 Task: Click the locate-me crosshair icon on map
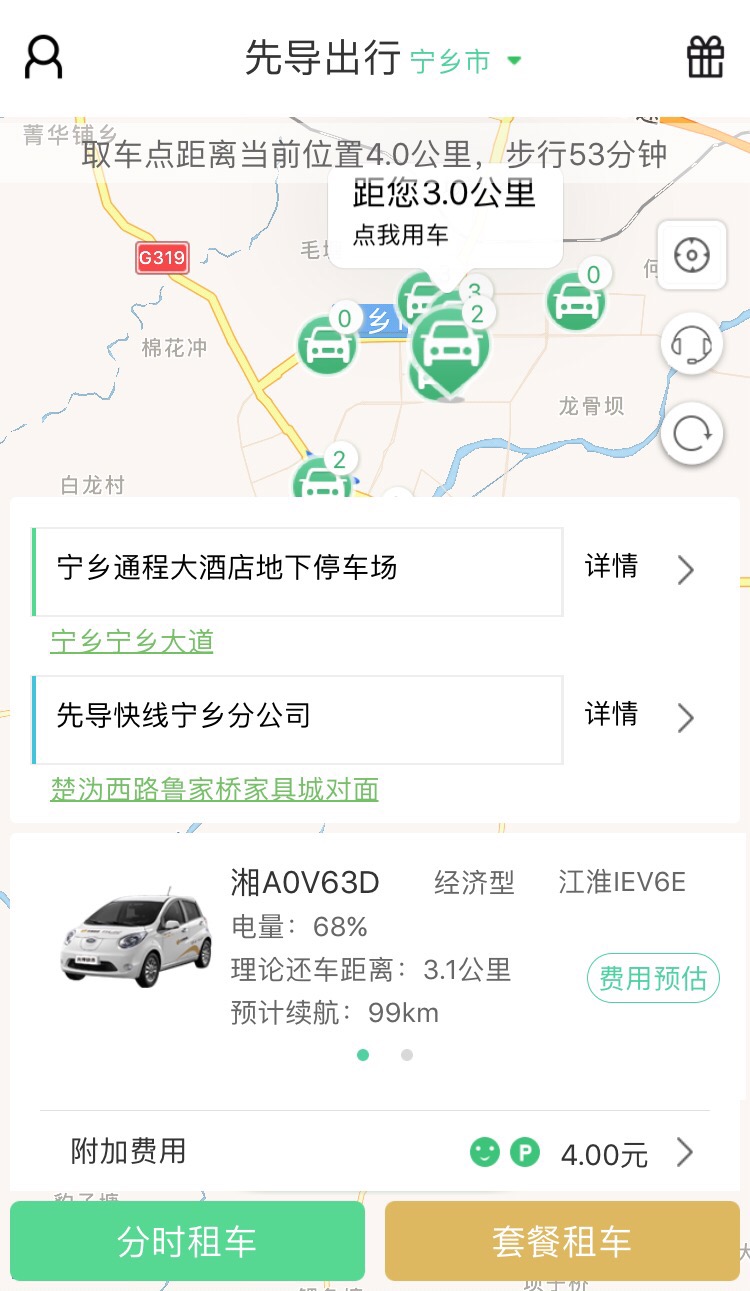click(x=692, y=256)
